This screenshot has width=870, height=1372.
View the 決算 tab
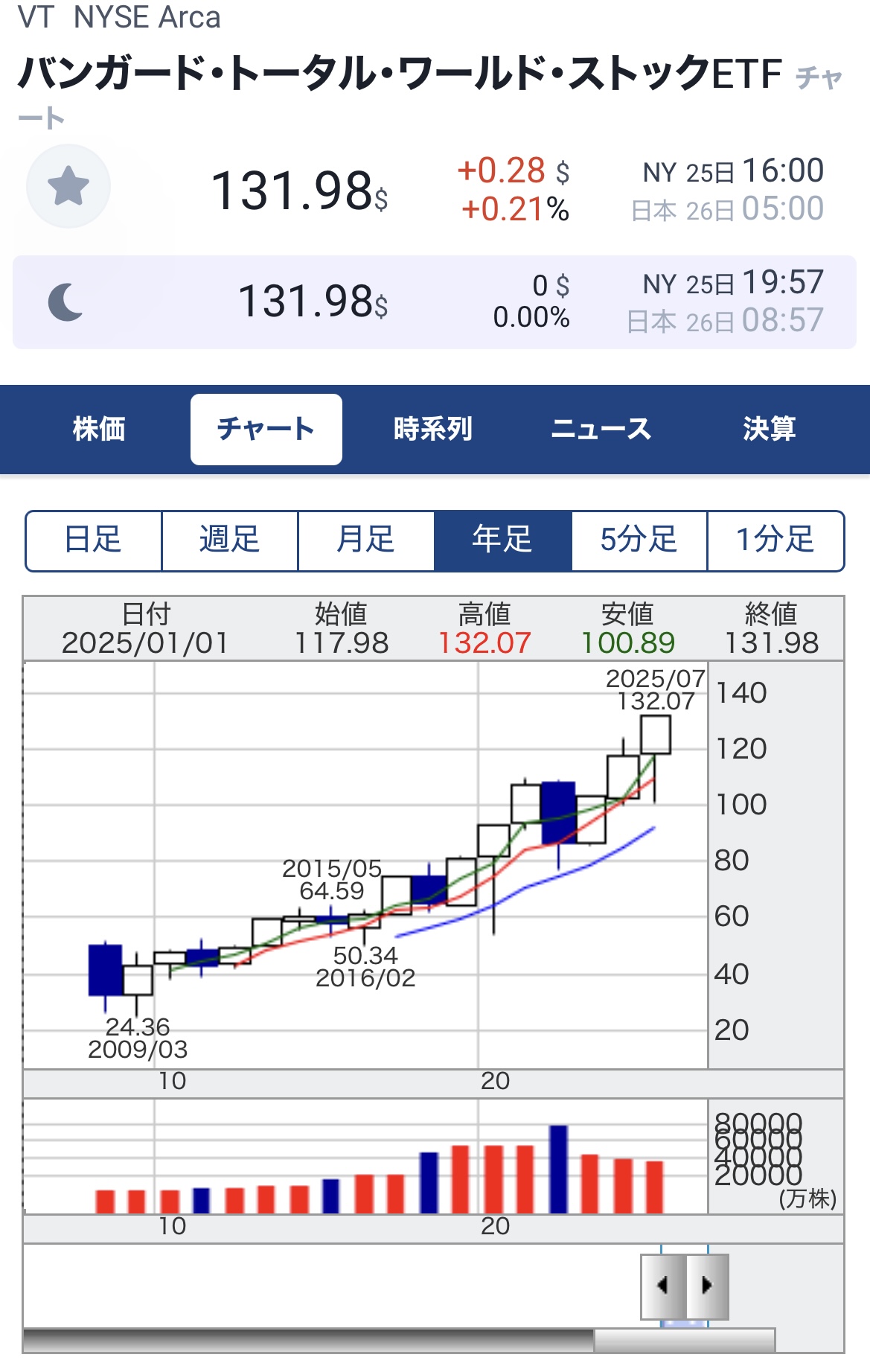pyautogui.click(x=769, y=430)
